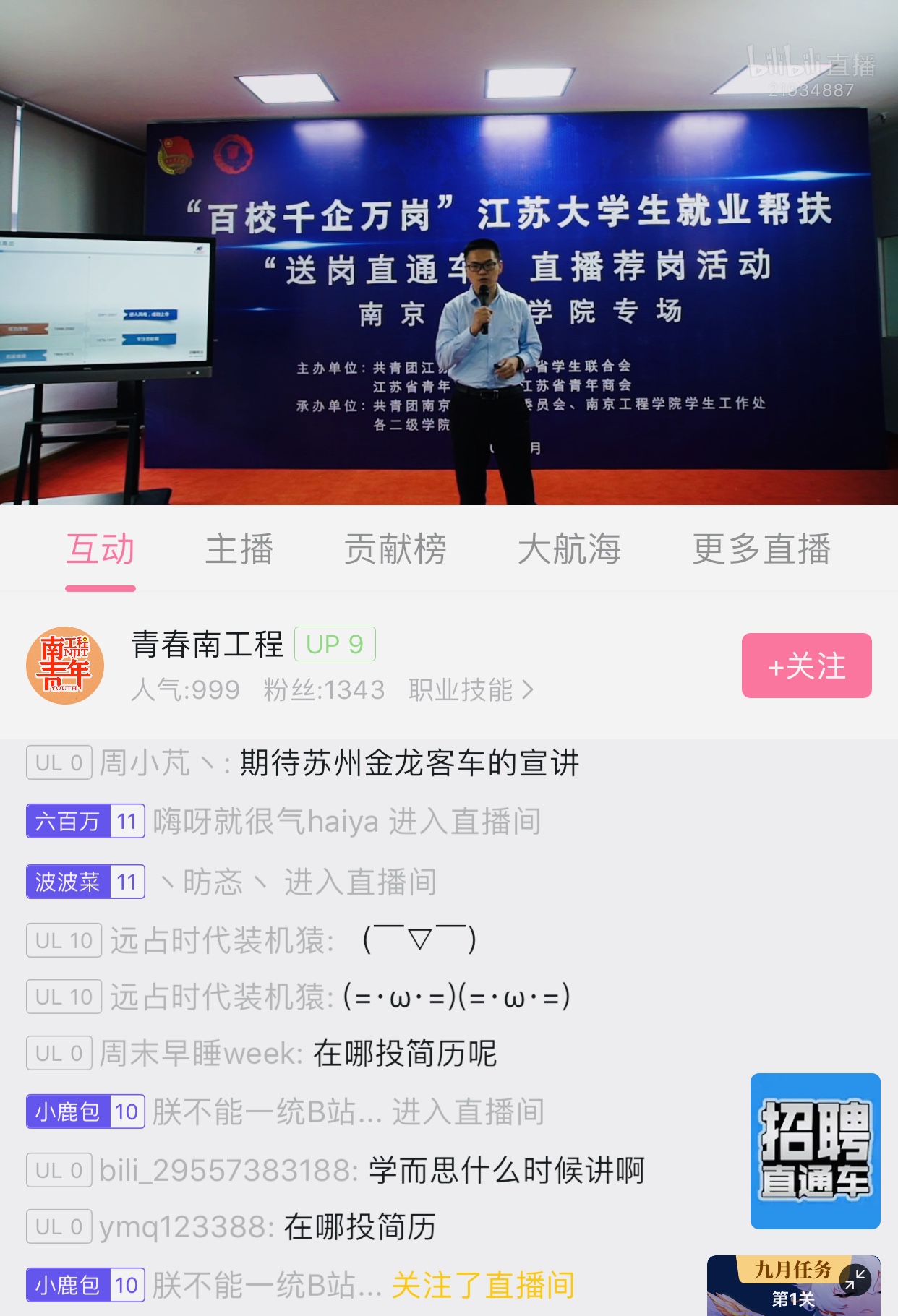The height and width of the screenshot is (1316, 898).
Task: Switch to the 主播 tab
Action: [x=239, y=549]
